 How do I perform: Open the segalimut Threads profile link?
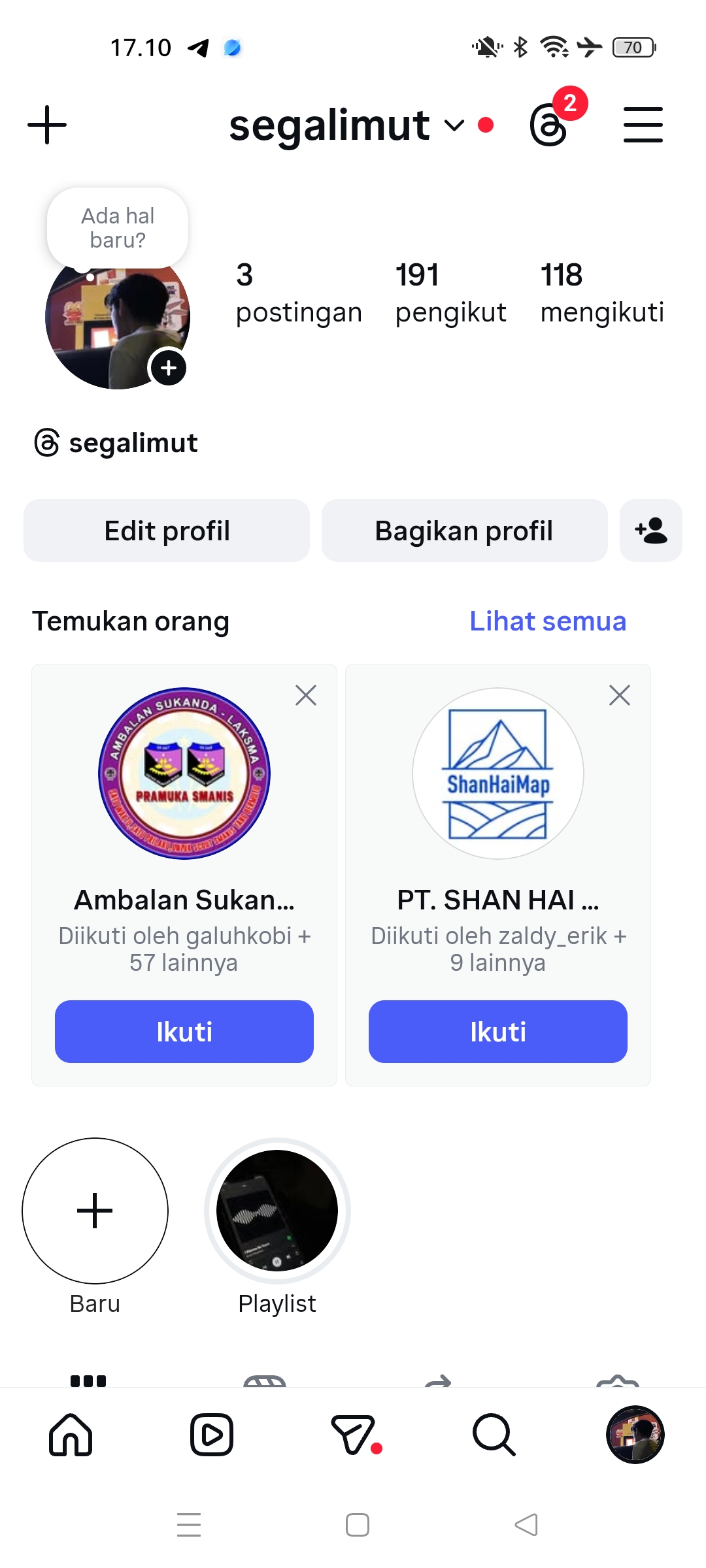[116, 443]
